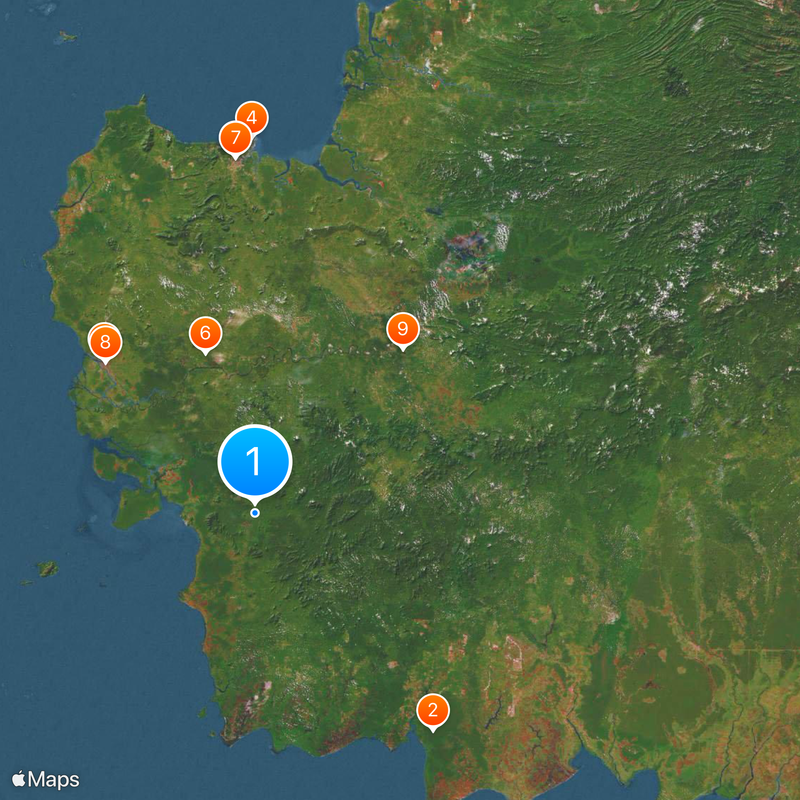Tap the orange map pin 2
The width and height of the screenshot is (800, 800).
coord(432,710)
